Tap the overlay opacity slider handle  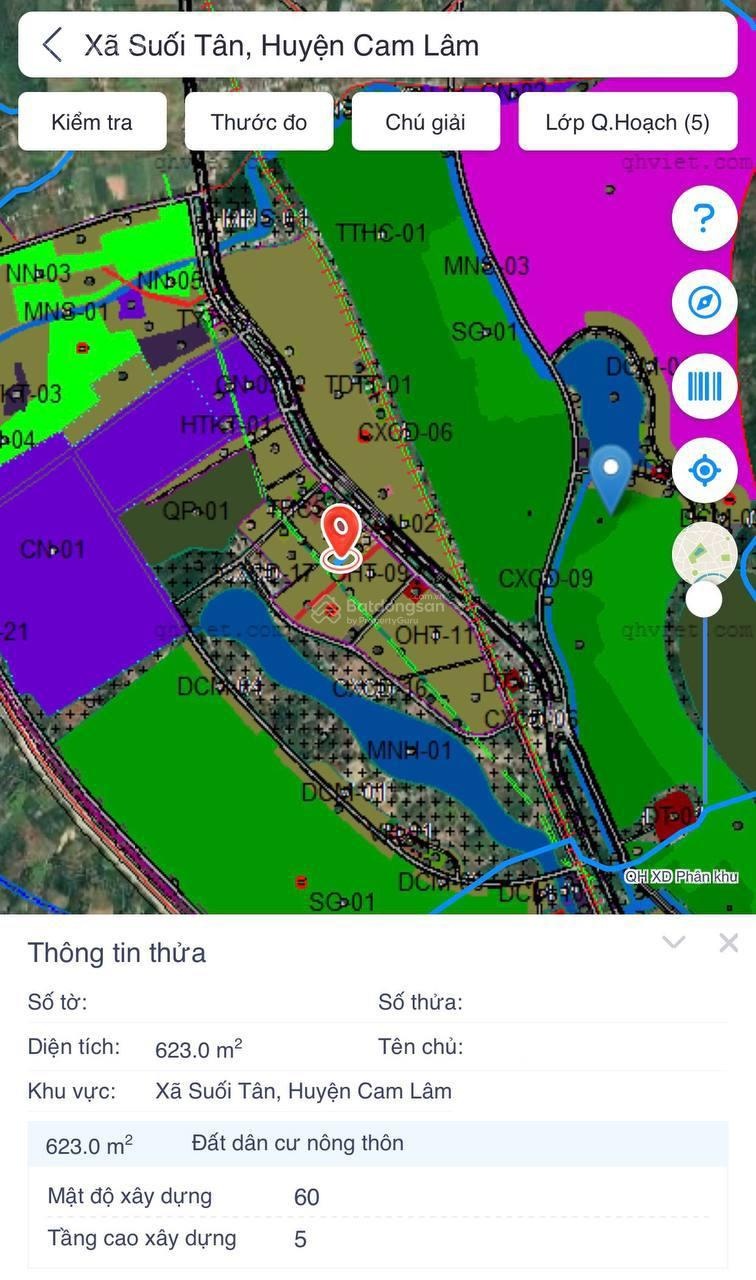704,599
